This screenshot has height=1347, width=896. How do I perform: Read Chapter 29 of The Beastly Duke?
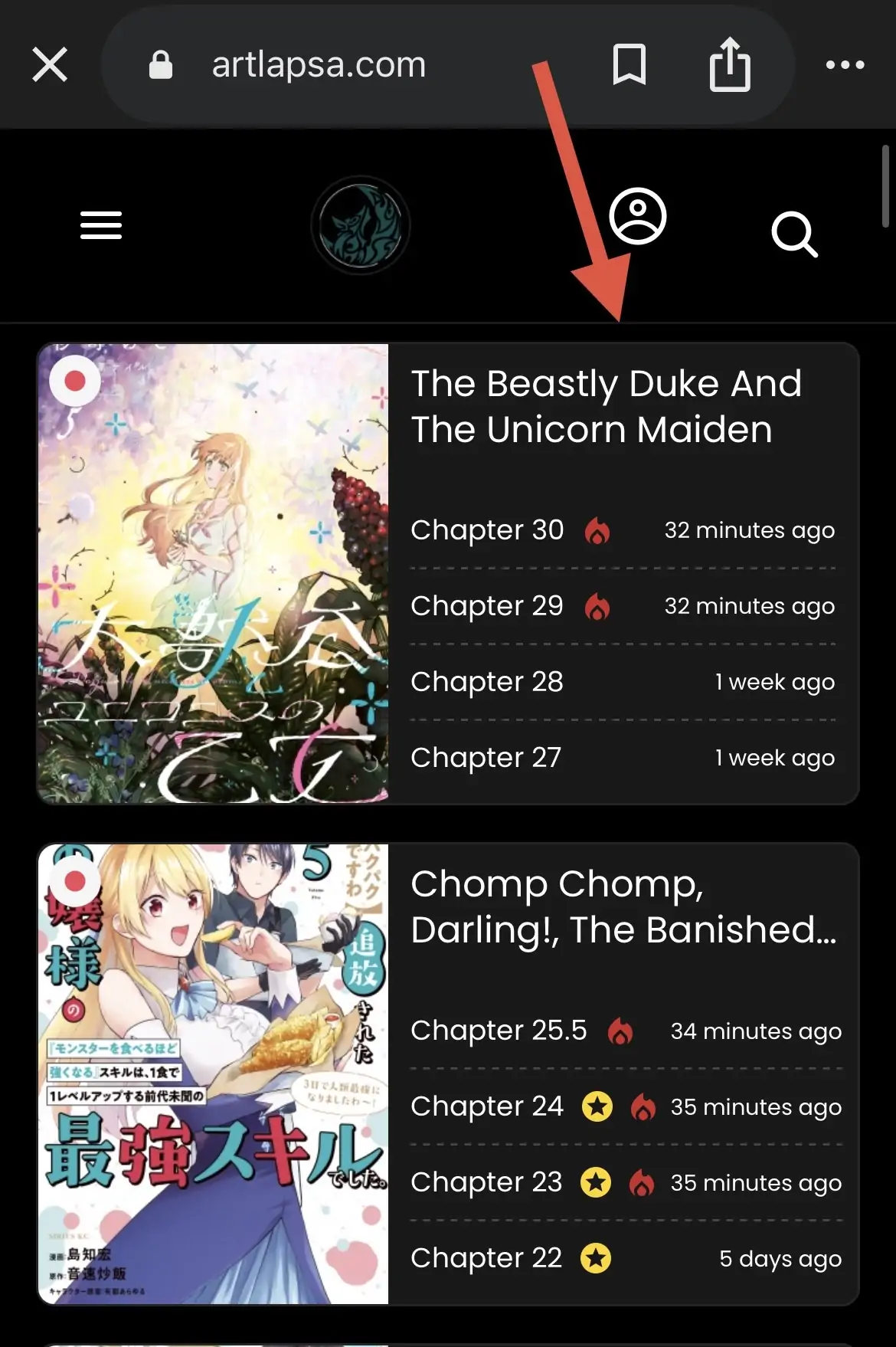pos(487,606)
